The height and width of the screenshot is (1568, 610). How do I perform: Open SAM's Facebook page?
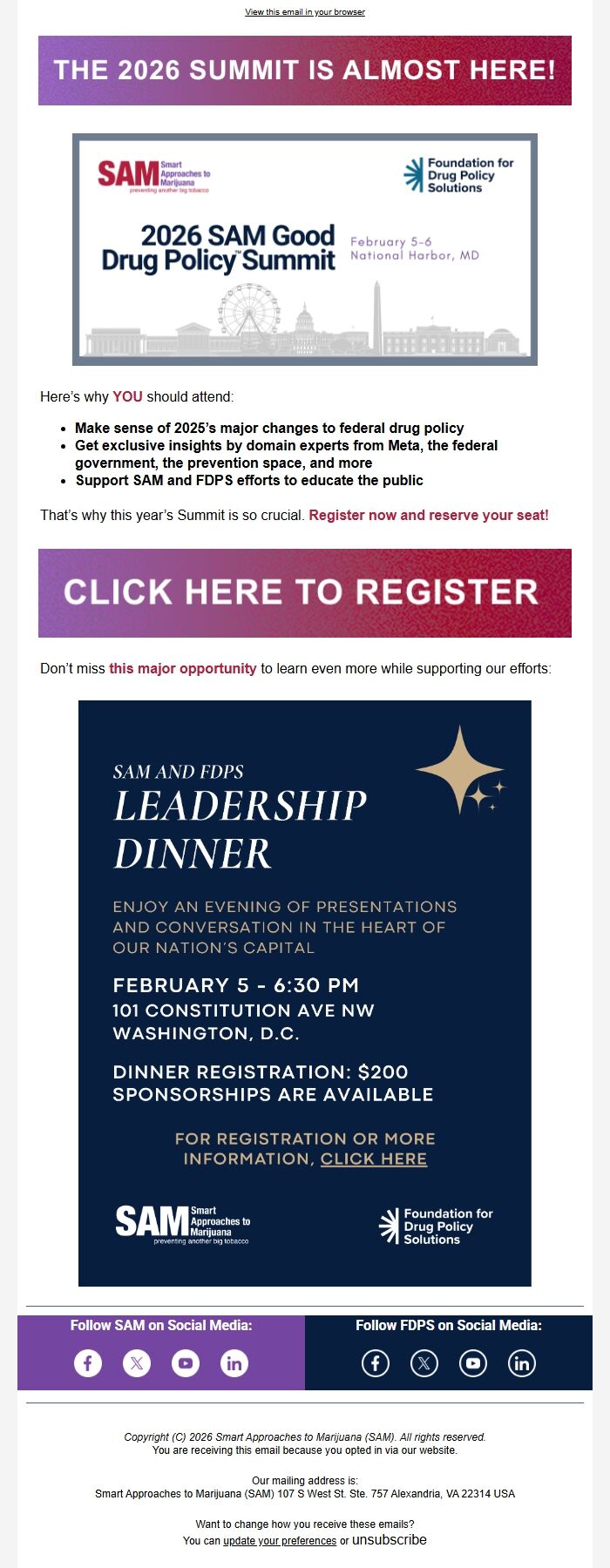point(88,1363)
